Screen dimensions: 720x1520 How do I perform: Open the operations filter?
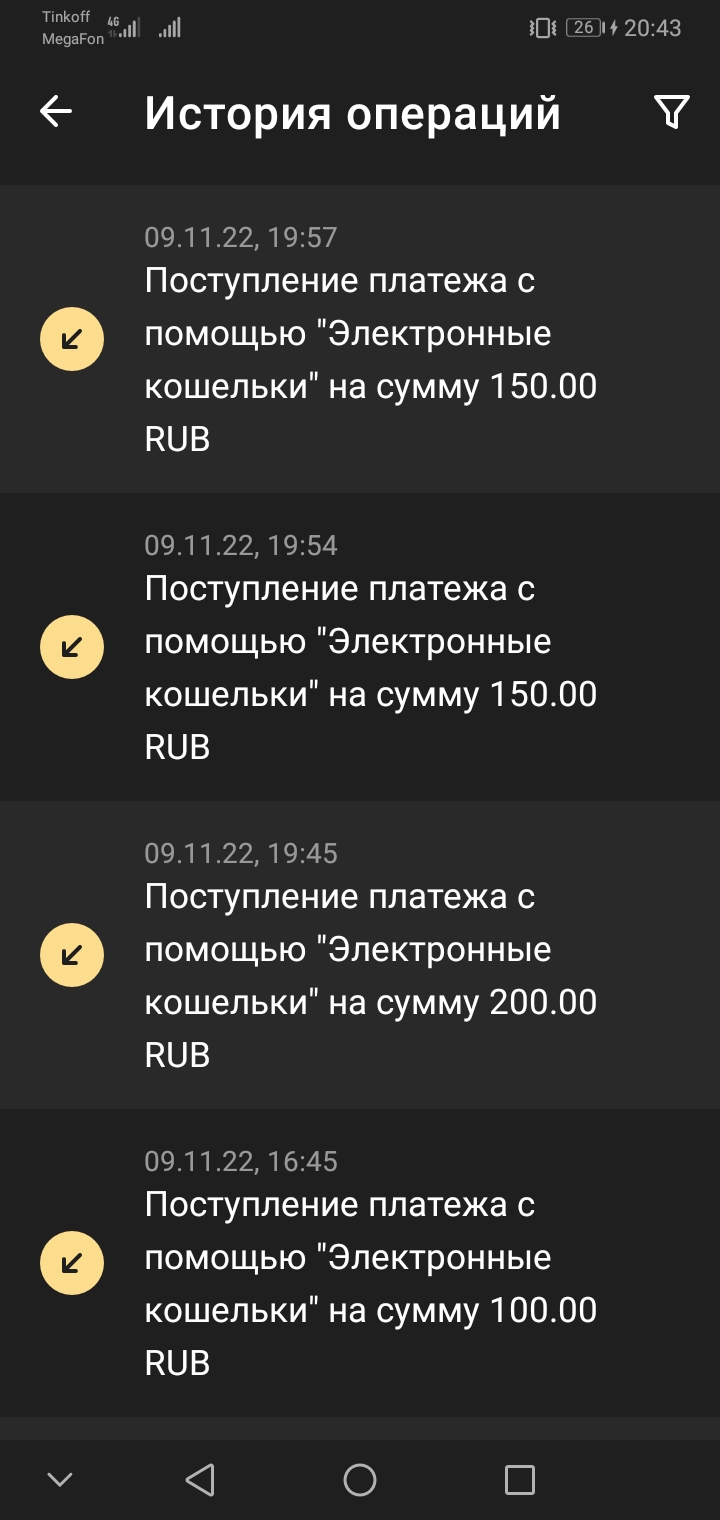(671, 112)
